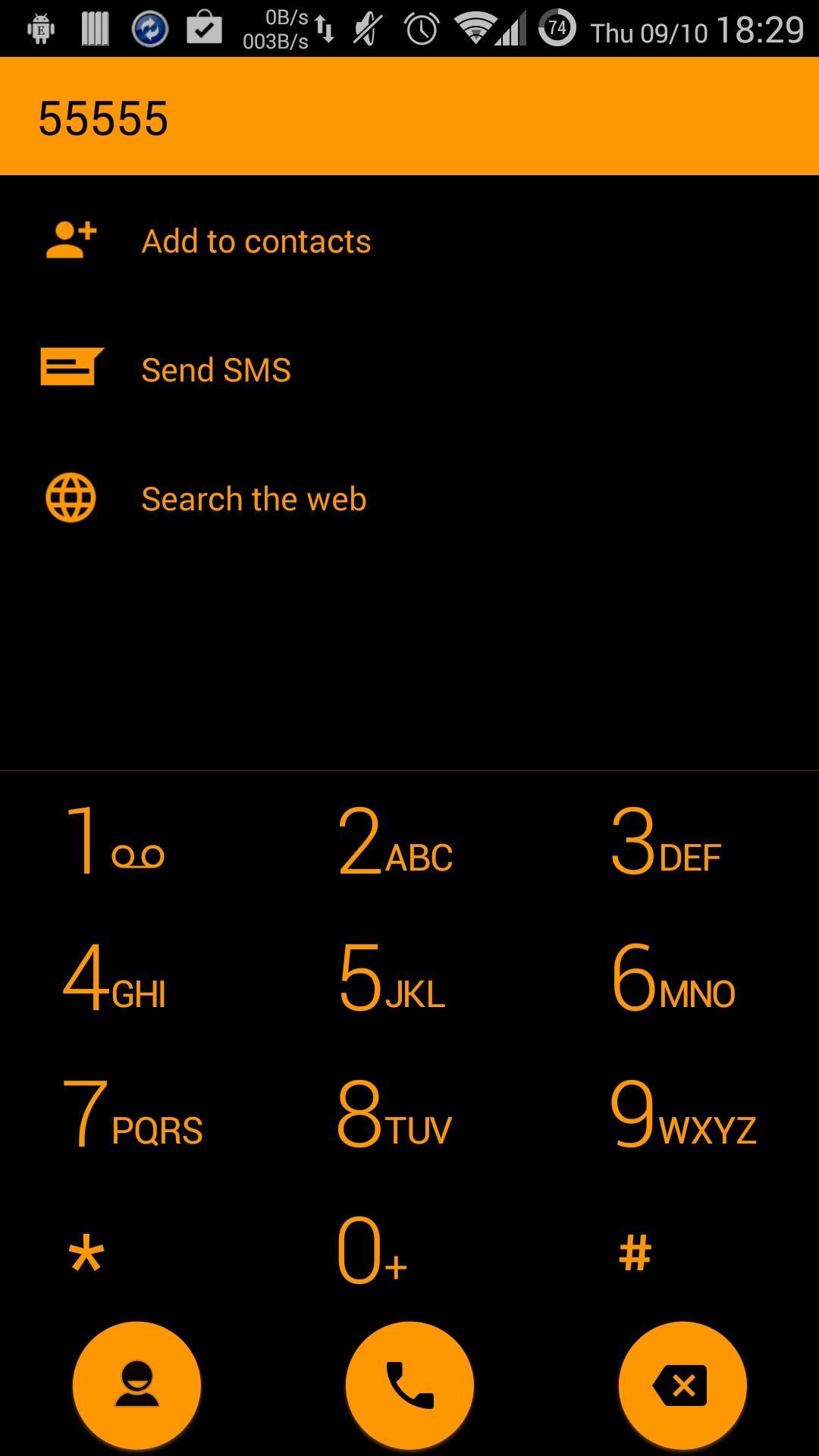
Task: Dial the 0 plus key
Action: tap(372, 1250)
